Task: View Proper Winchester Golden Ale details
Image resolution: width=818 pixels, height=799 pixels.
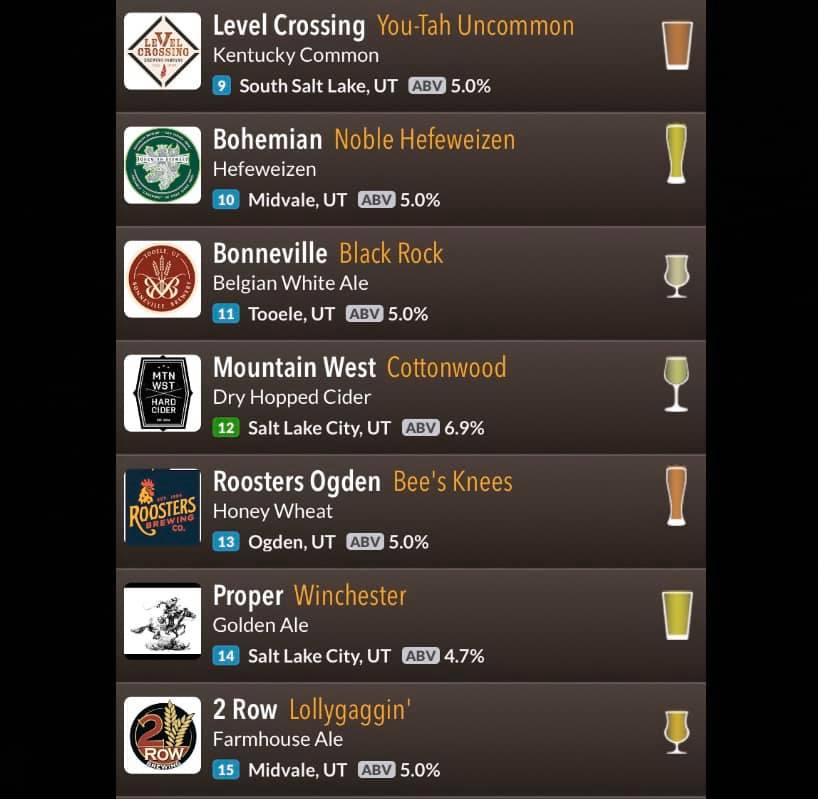Action: 410,624
